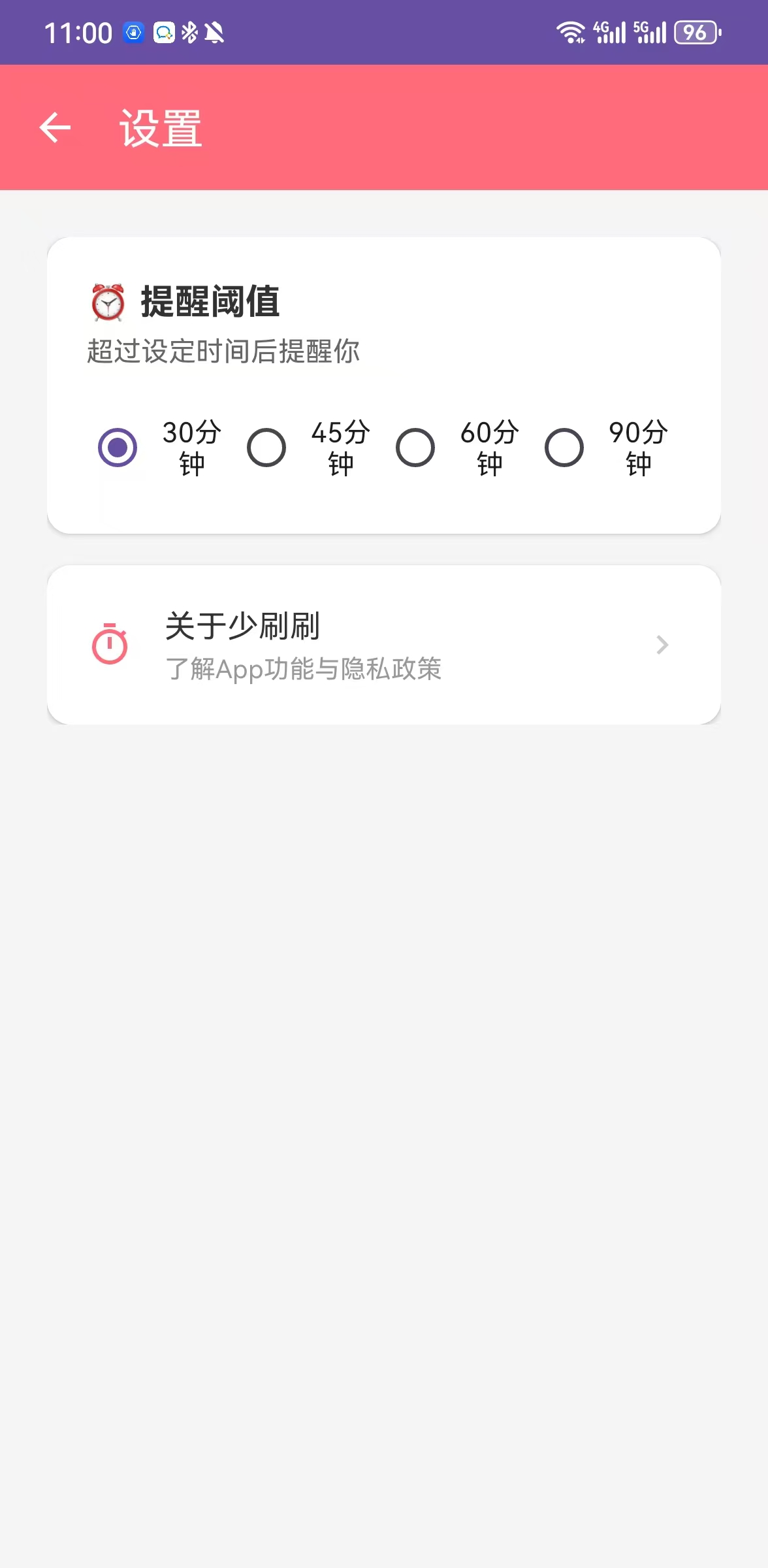
Task: Expand 关于少刷刷 via its chevron
Action: pyautogui.click(x=663, y=645)
